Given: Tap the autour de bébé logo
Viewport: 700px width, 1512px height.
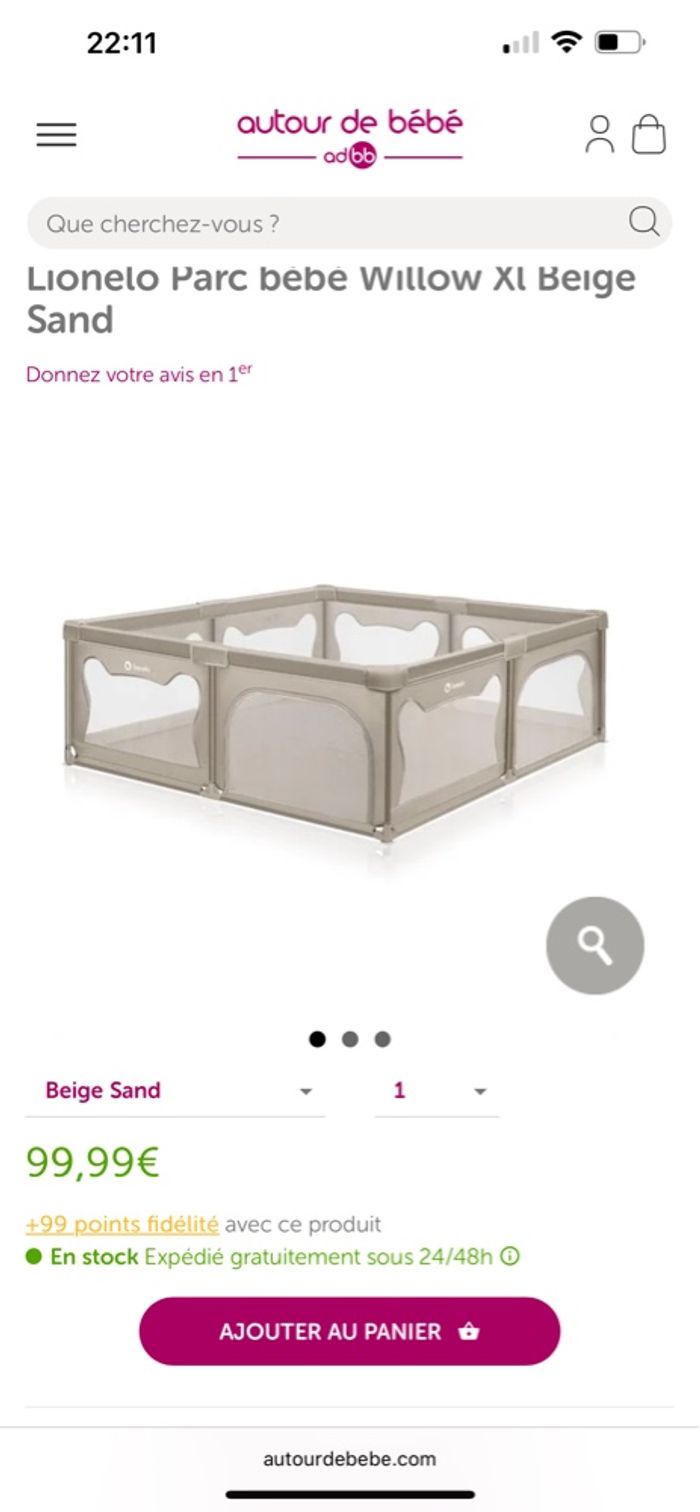Looking at the screenshot, I should coord(350,138).
